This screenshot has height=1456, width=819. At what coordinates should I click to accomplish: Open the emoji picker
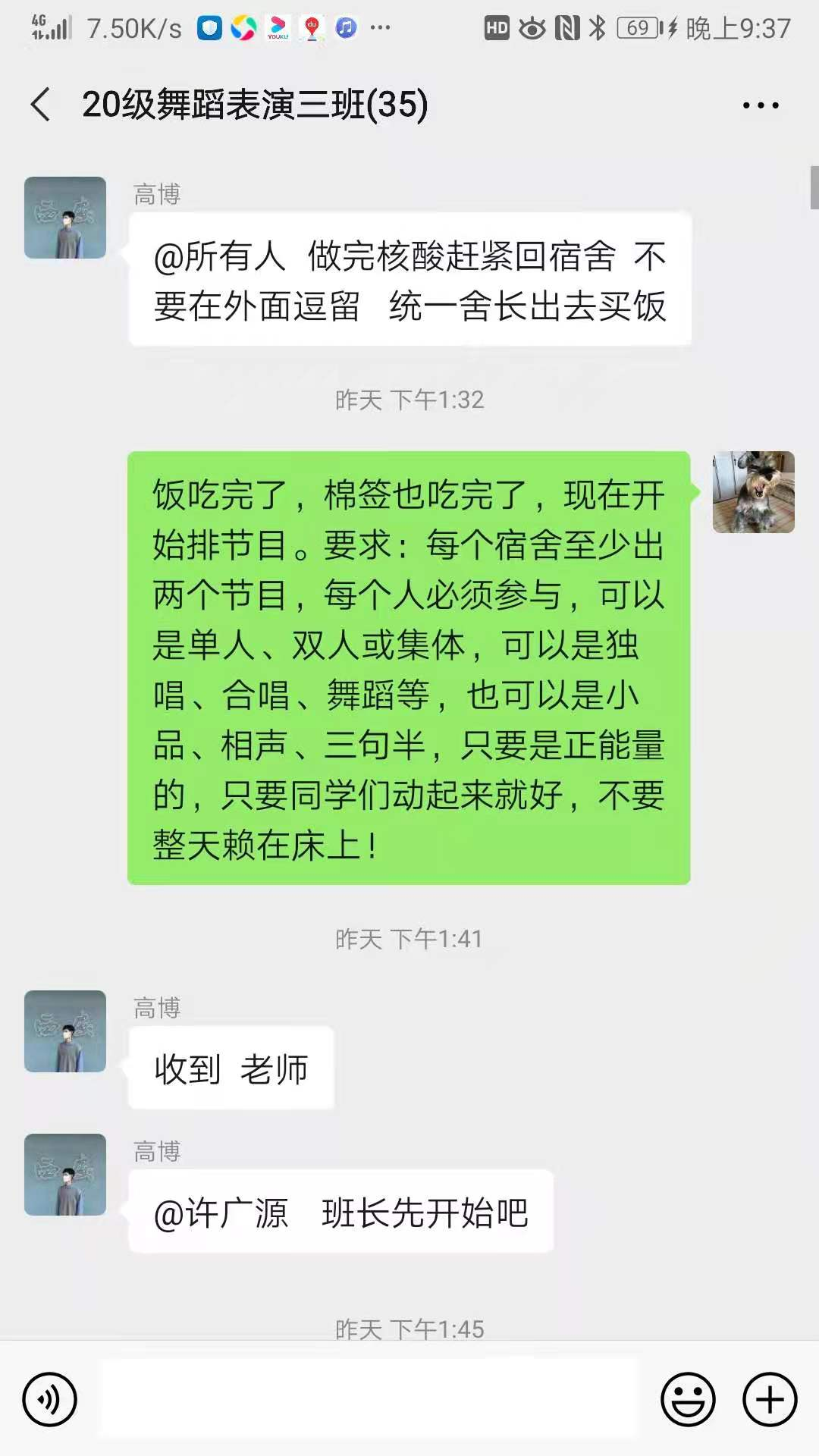pyautogui.click(x=688, y=1399)
